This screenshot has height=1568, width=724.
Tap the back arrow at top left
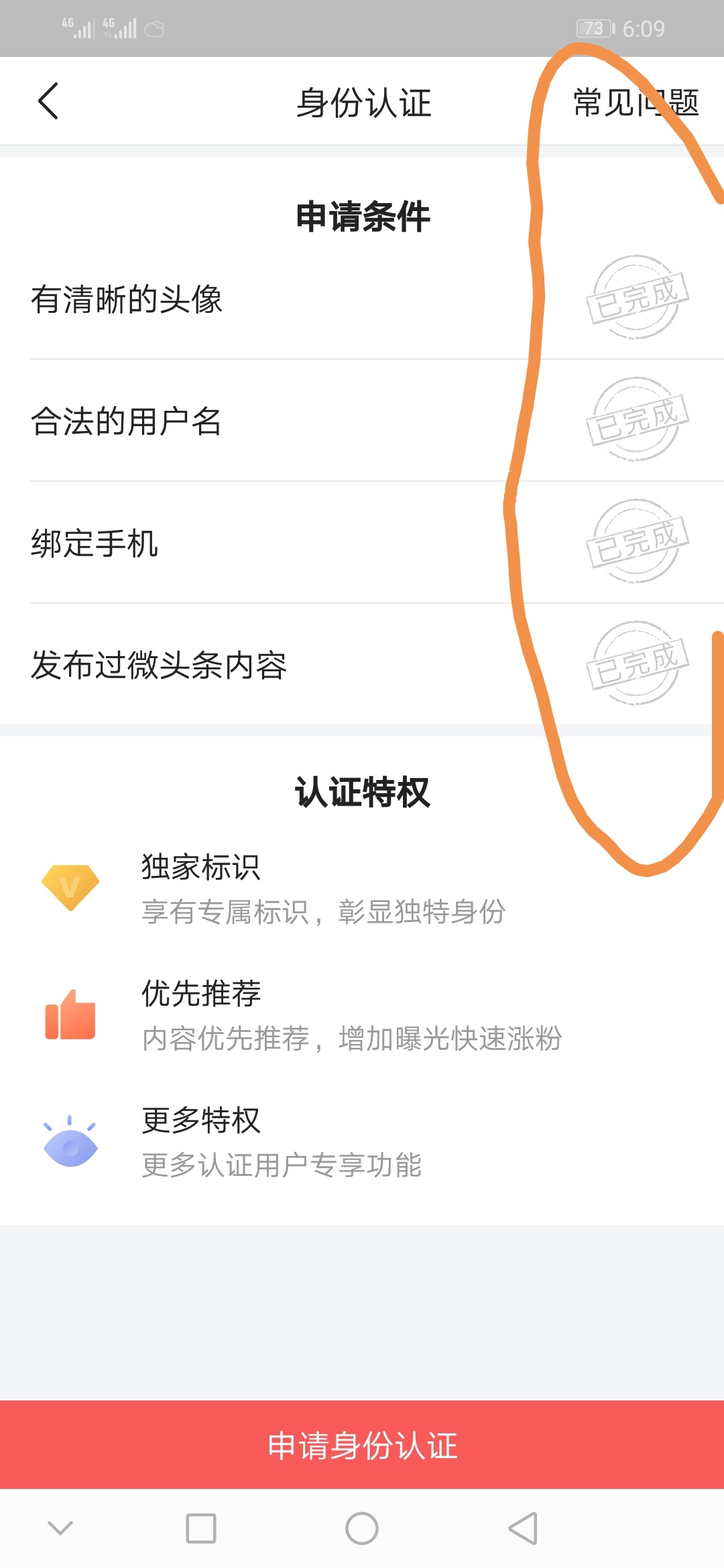(47, 102)
